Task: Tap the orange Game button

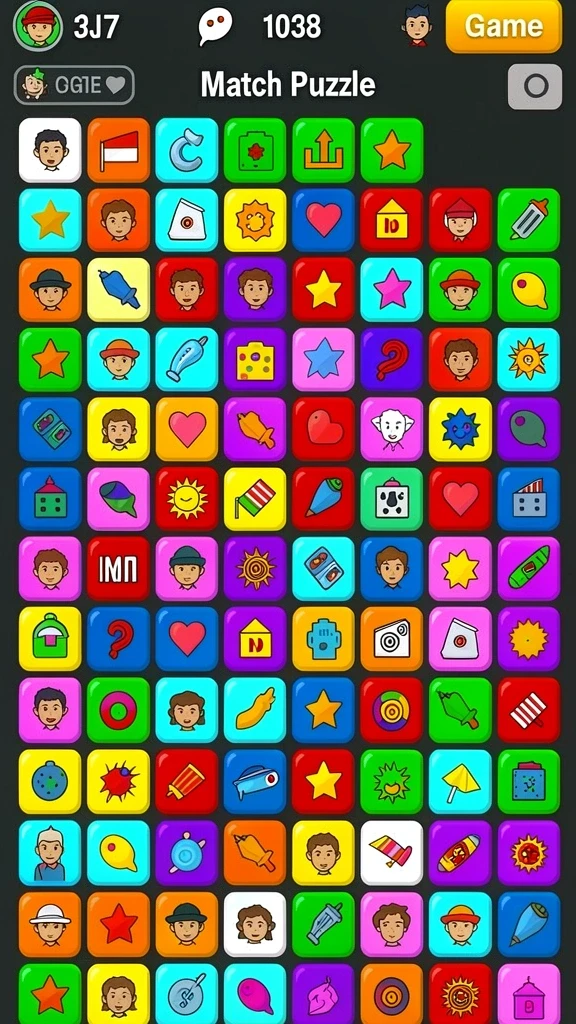Action: click(x=504, y=26)
